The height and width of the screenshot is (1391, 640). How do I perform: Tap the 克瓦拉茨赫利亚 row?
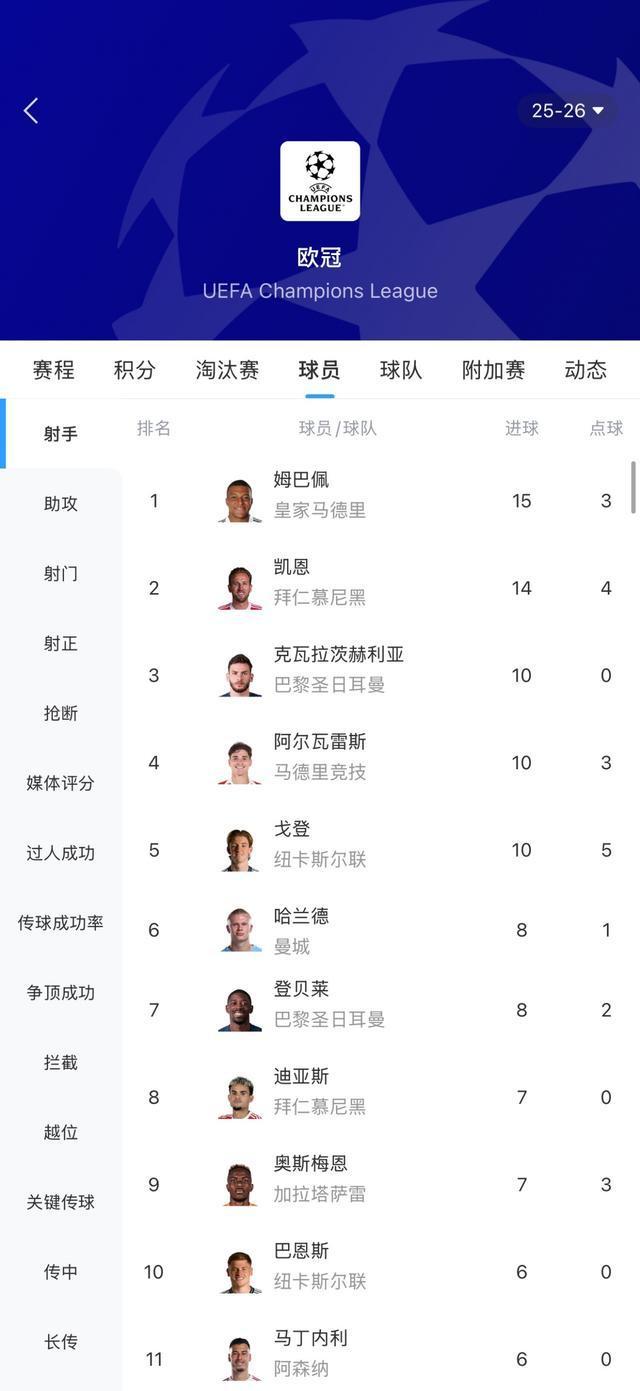coord(381,675)
